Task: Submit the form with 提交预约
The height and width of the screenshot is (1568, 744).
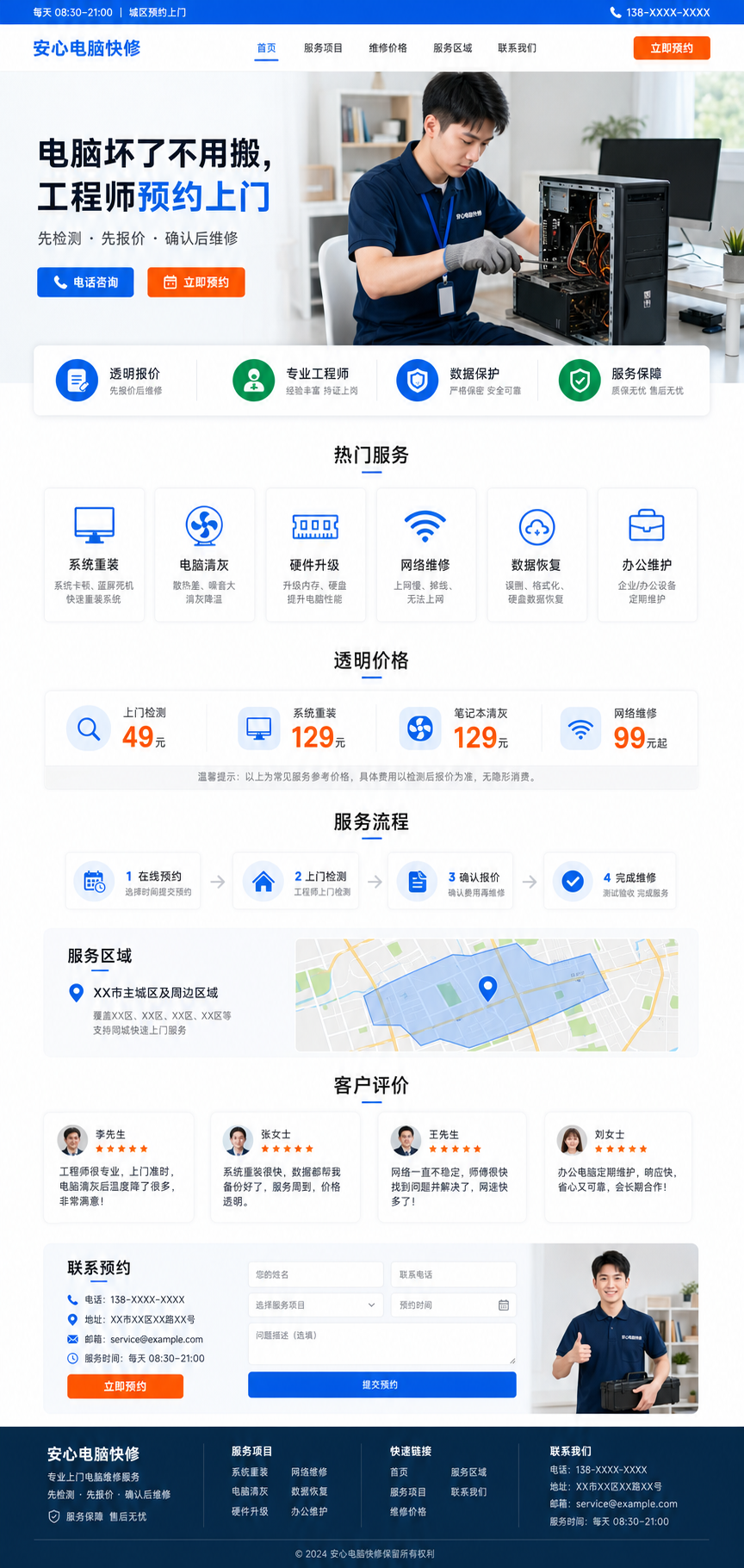Action: tap(382, 1385)
